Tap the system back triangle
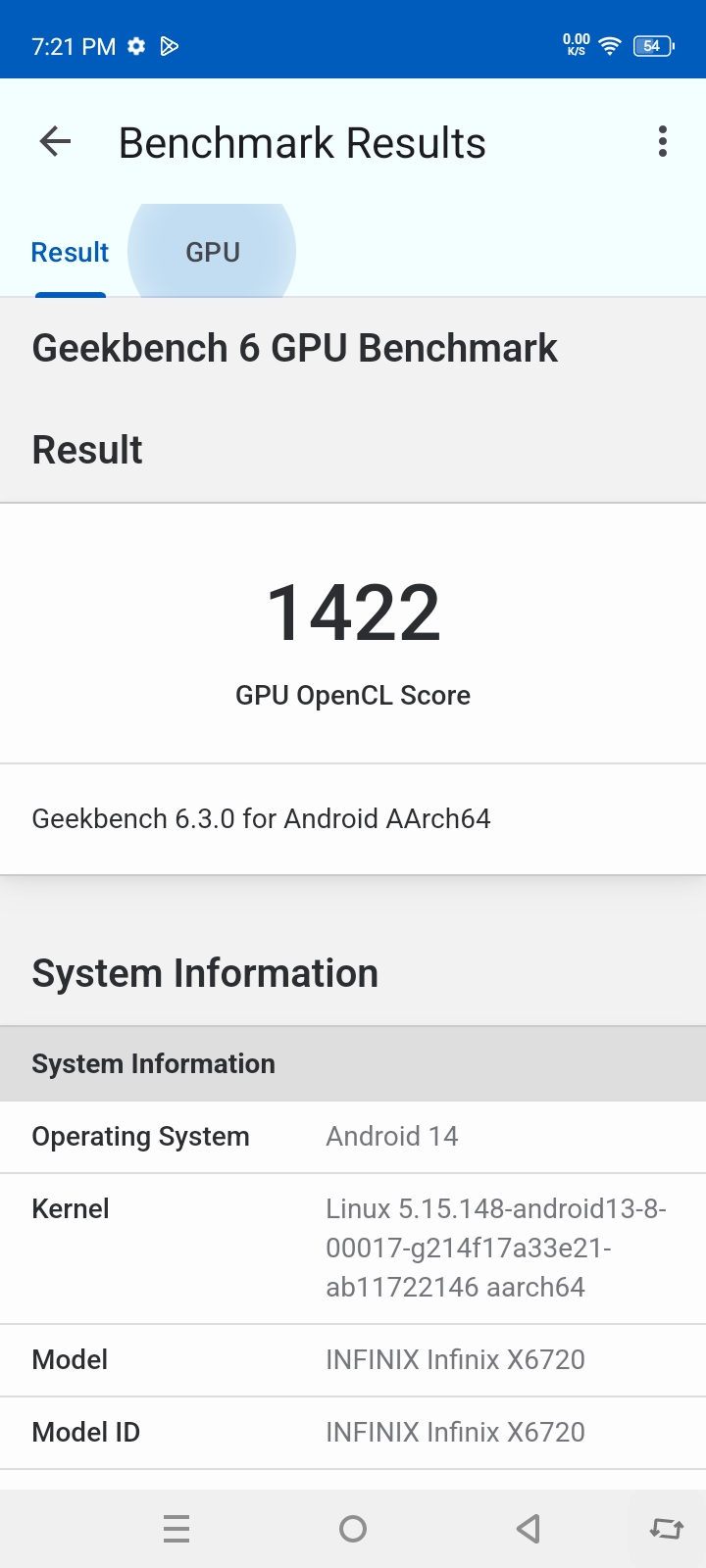Viewport: 706px width, 1568px height. coord(529,1529)
